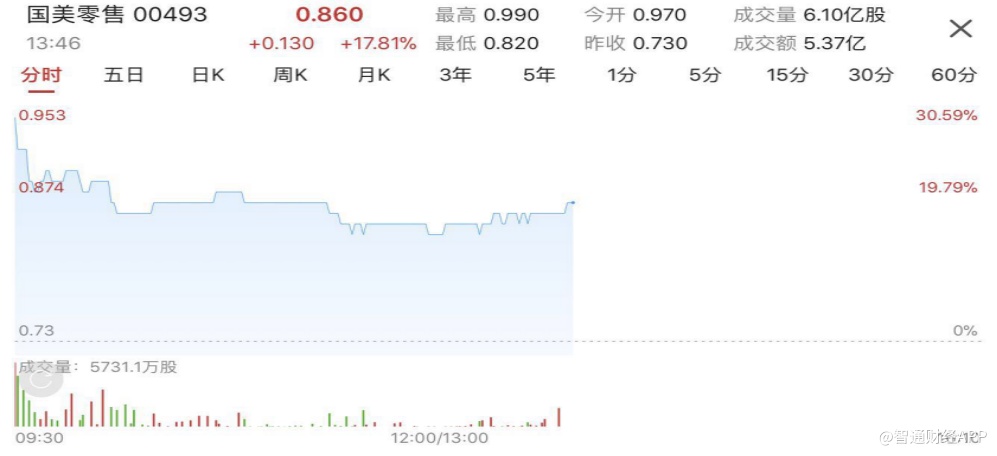Tap the 60分 sixty-minute chart tab

pyautogui.click(x=953, y=75)
